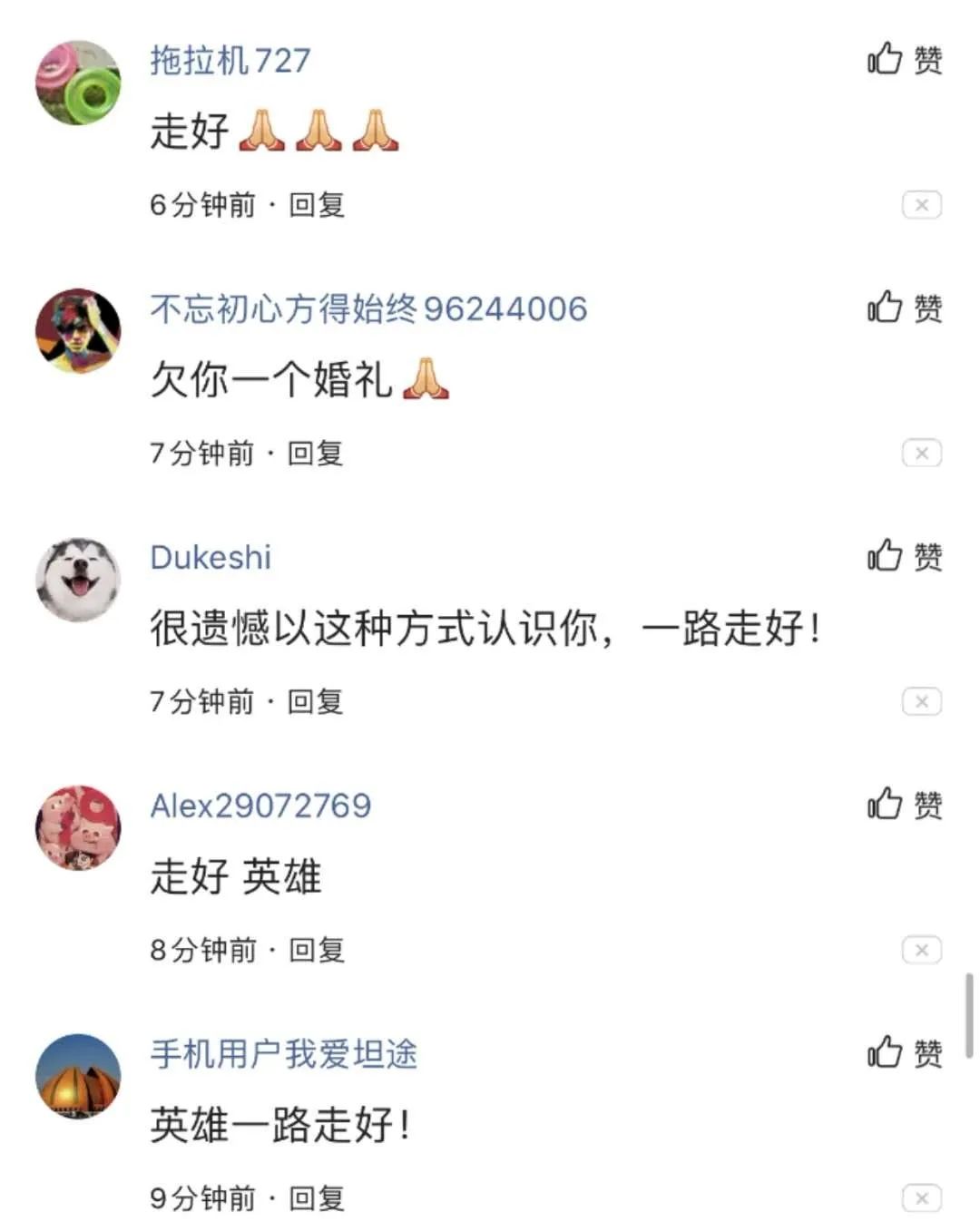
Task: Open Alex29072769's avatar
Action: pos(78,827)
